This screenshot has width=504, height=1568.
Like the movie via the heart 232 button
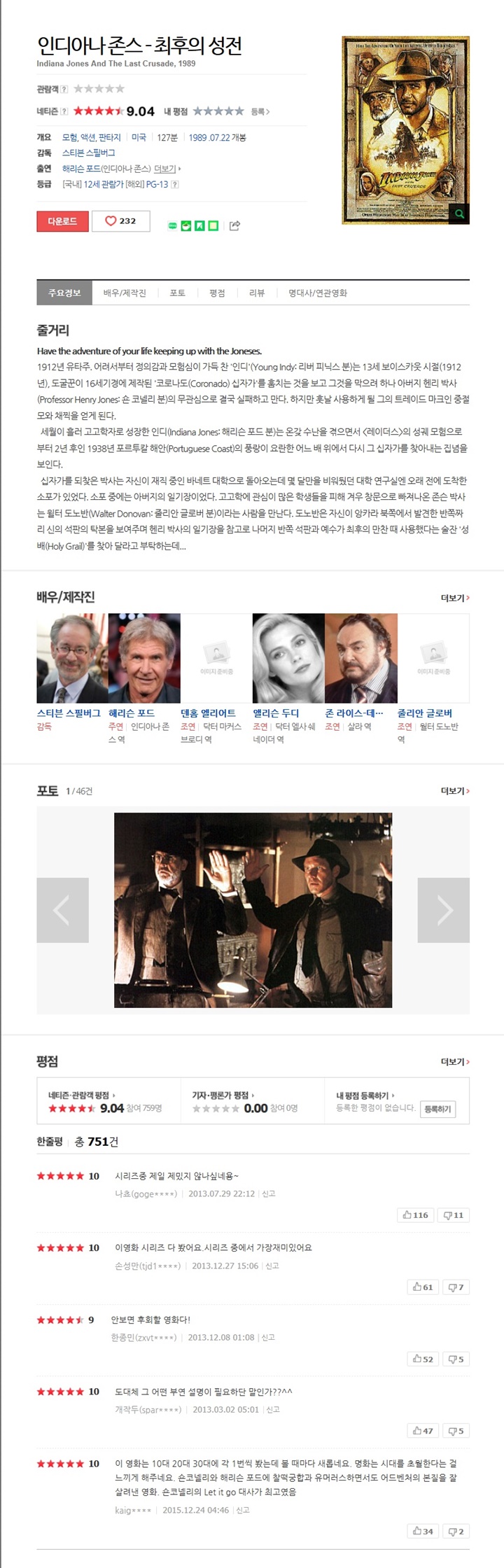coord(120,220)
